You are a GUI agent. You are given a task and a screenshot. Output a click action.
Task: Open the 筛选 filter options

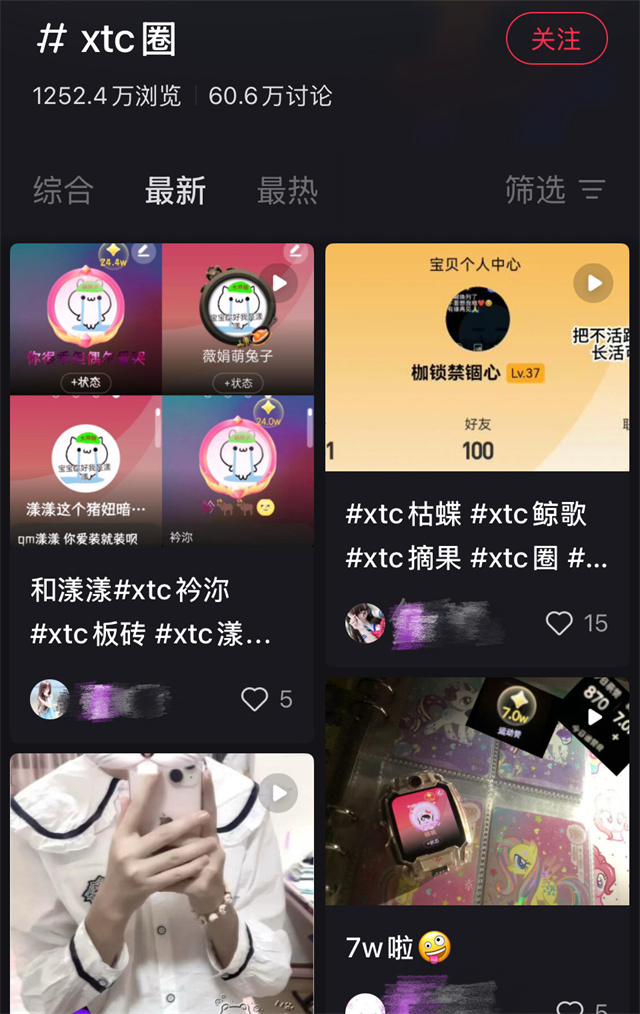(555, 190)
